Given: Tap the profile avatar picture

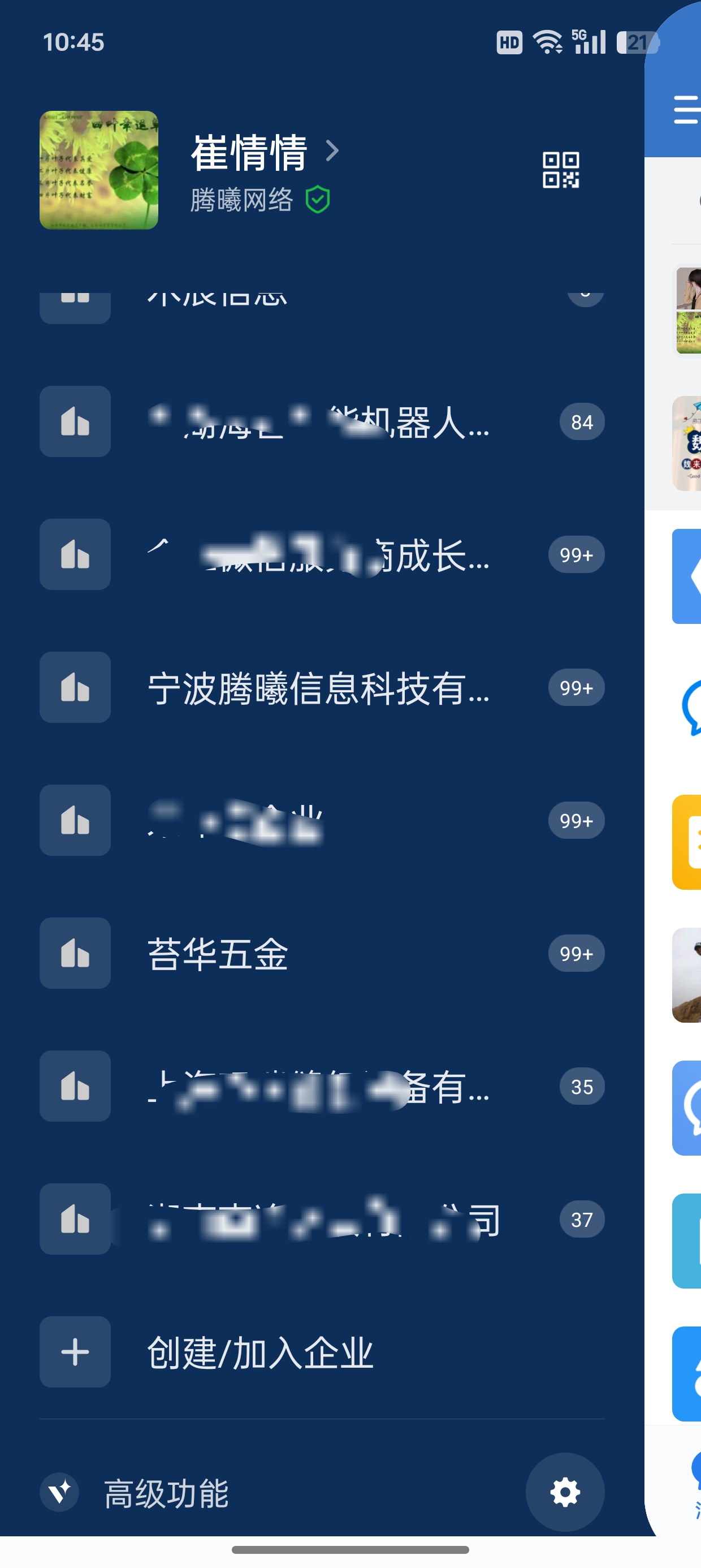Looking at the screenshot, I should point(98,170).
